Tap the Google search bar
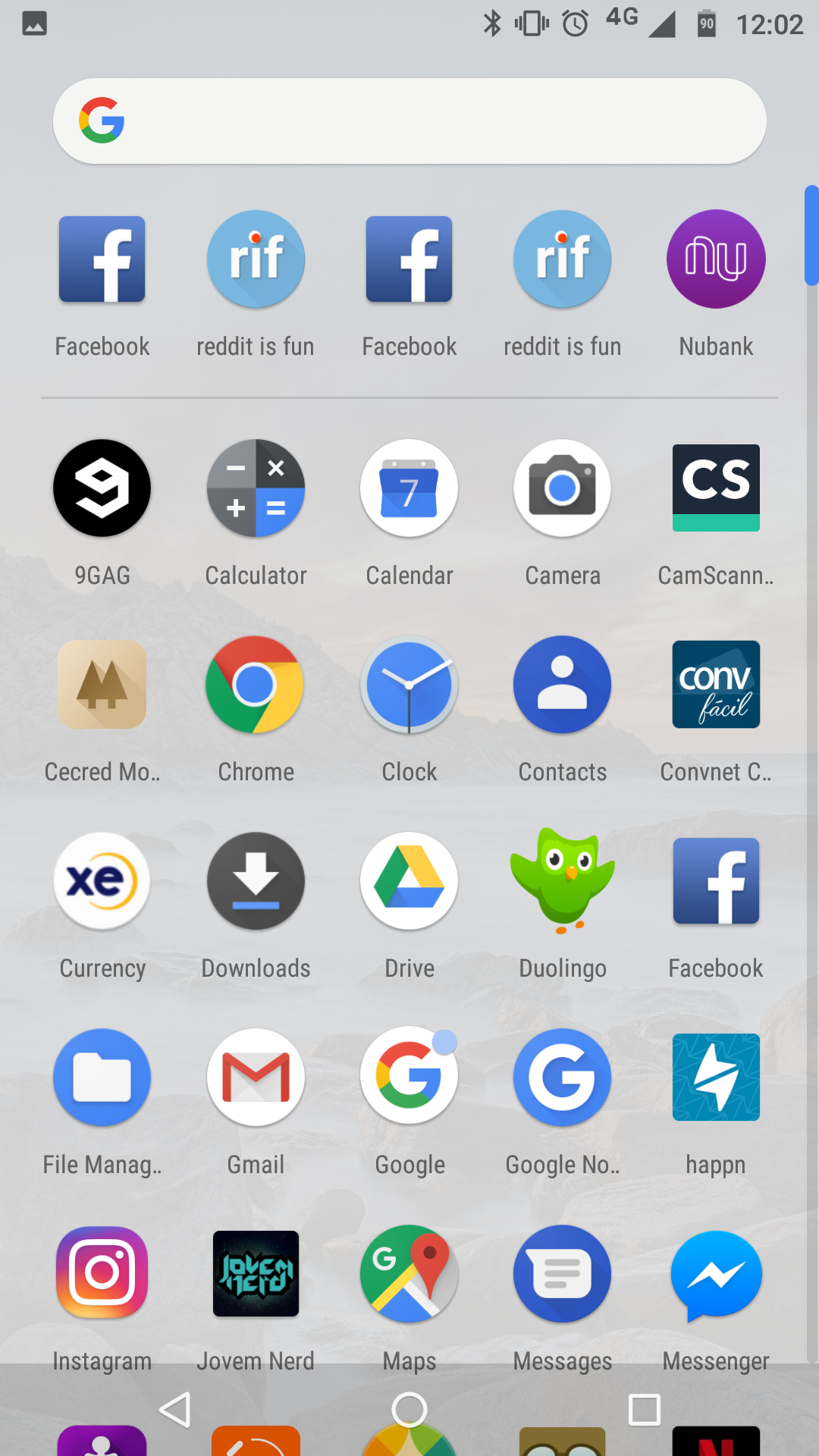Screen dimensions: 819x1456 (409, 121)
